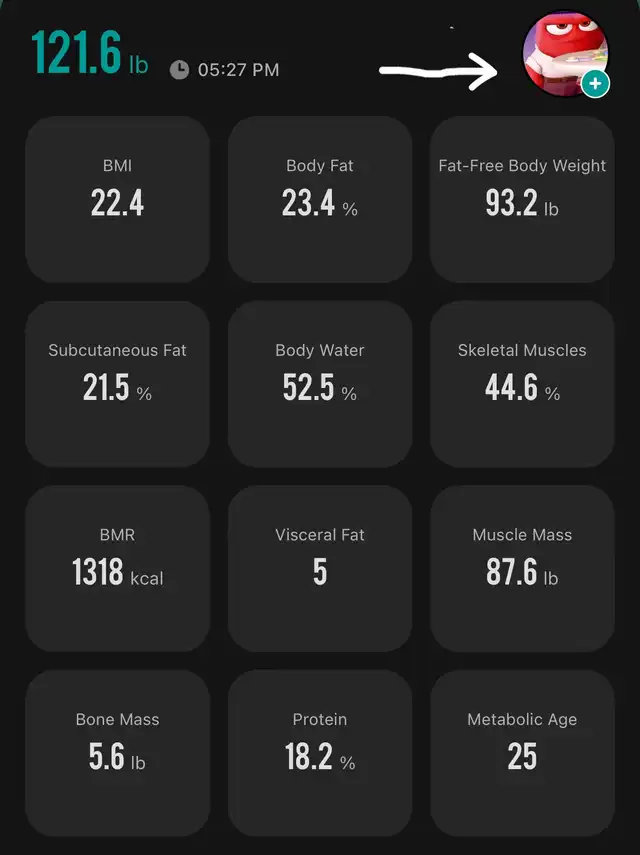View Muscle Mass details
The image size is (640, 855).
click(x=522, y=569)
